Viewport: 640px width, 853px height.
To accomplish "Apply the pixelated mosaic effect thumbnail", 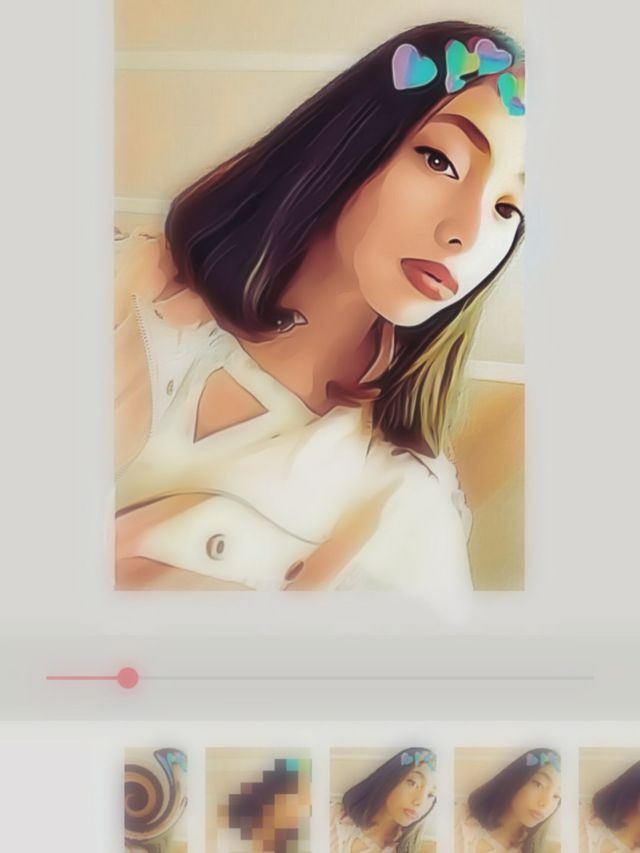I will pyautogui.click(x=258, y=800).
